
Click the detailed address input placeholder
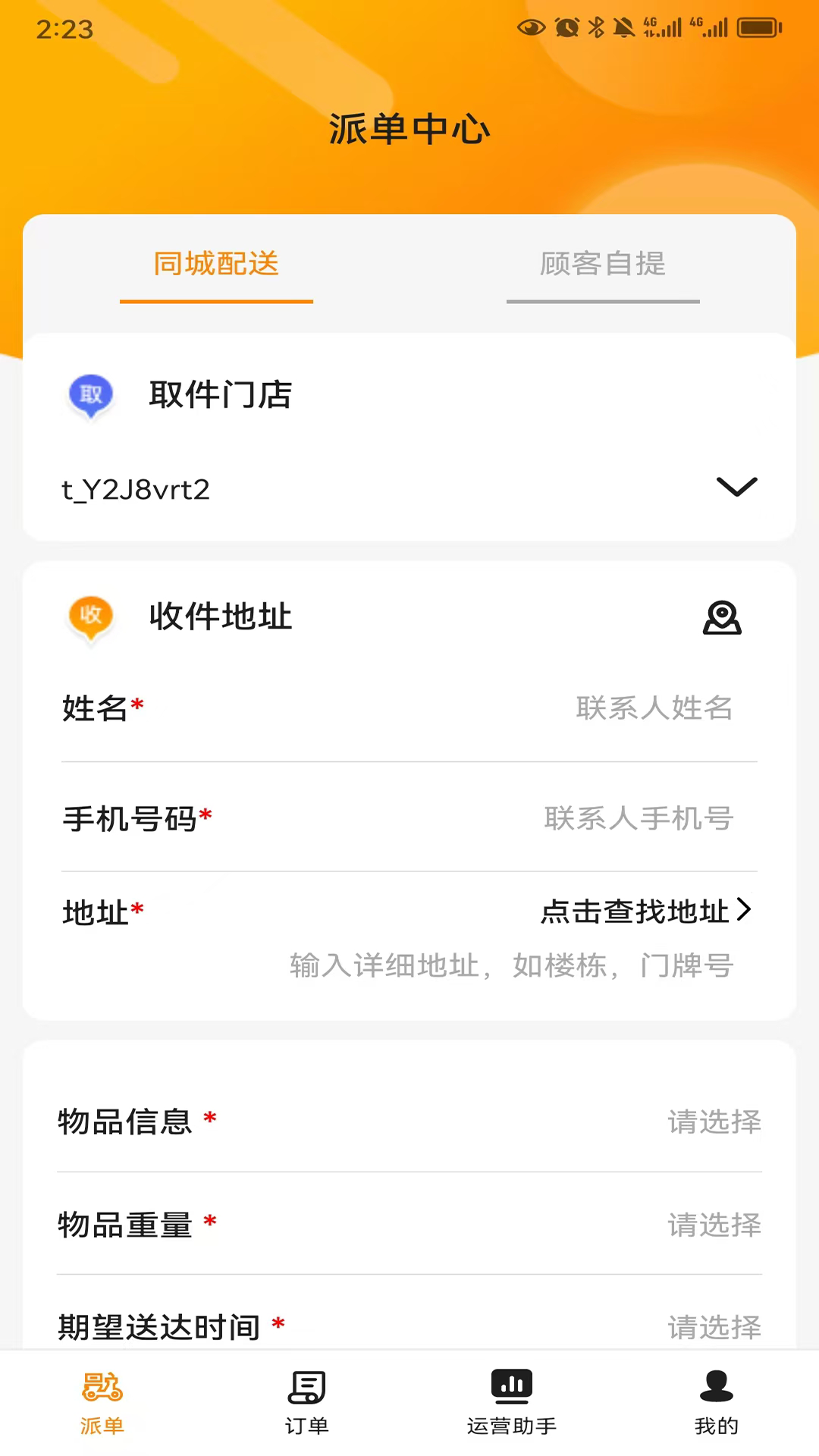(x=510, y=966)
